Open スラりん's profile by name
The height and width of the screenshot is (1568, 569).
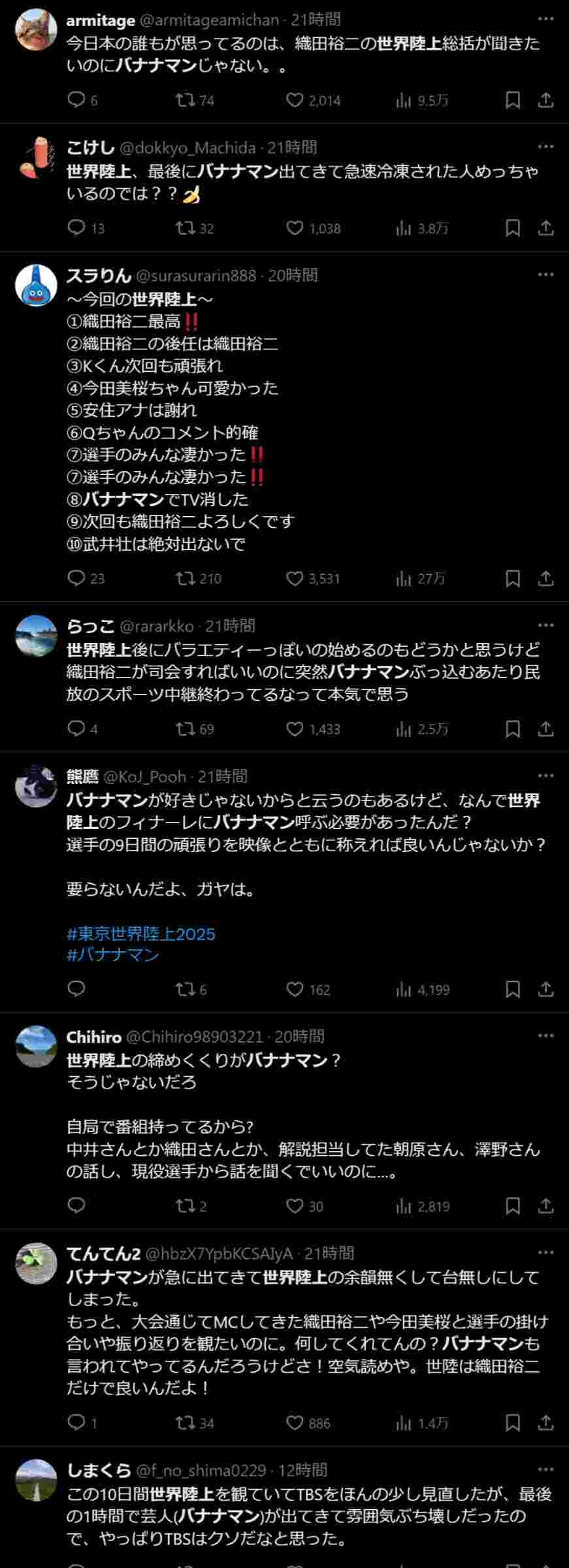pyautogui.click(x=99, y=276)
